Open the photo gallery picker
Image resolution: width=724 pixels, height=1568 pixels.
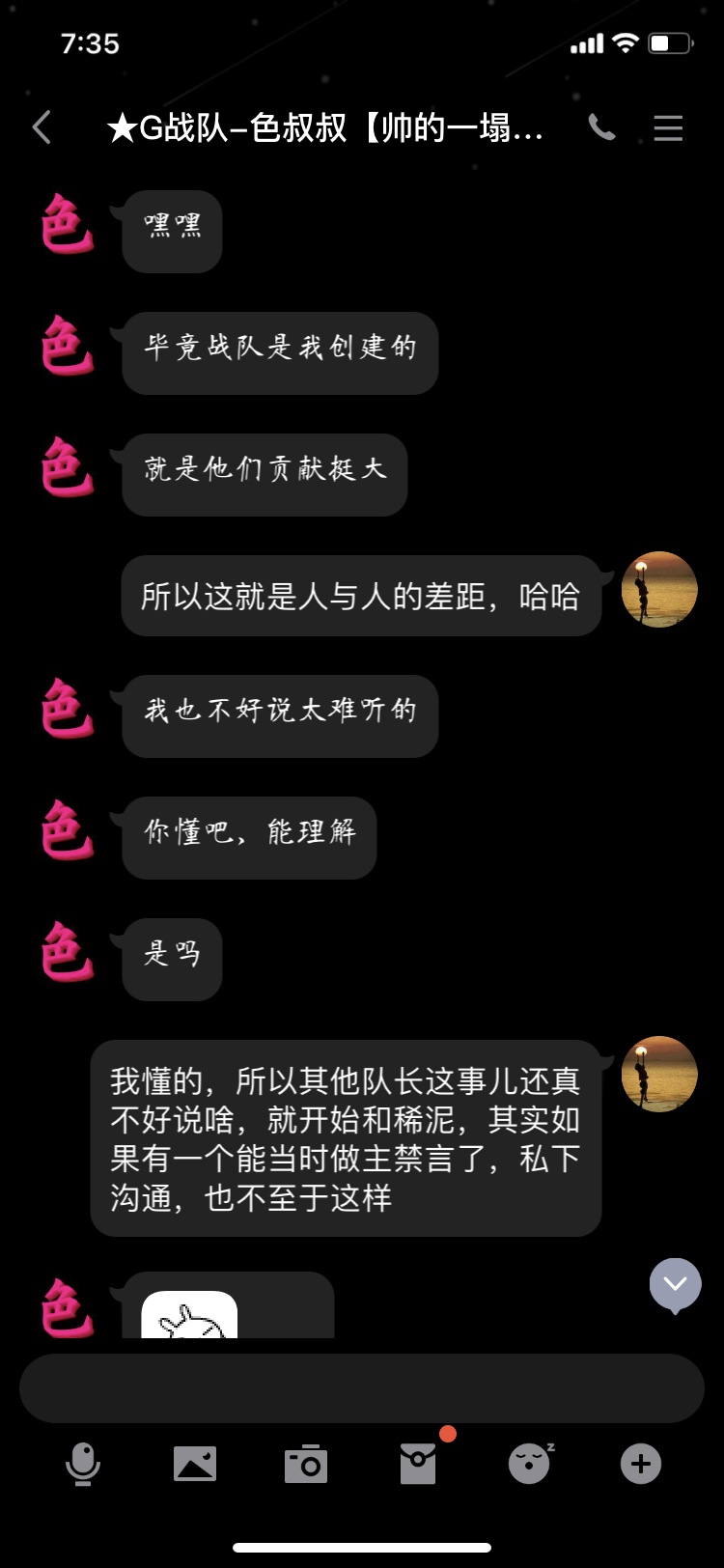pyautogui.click(x=195, y=1464)
